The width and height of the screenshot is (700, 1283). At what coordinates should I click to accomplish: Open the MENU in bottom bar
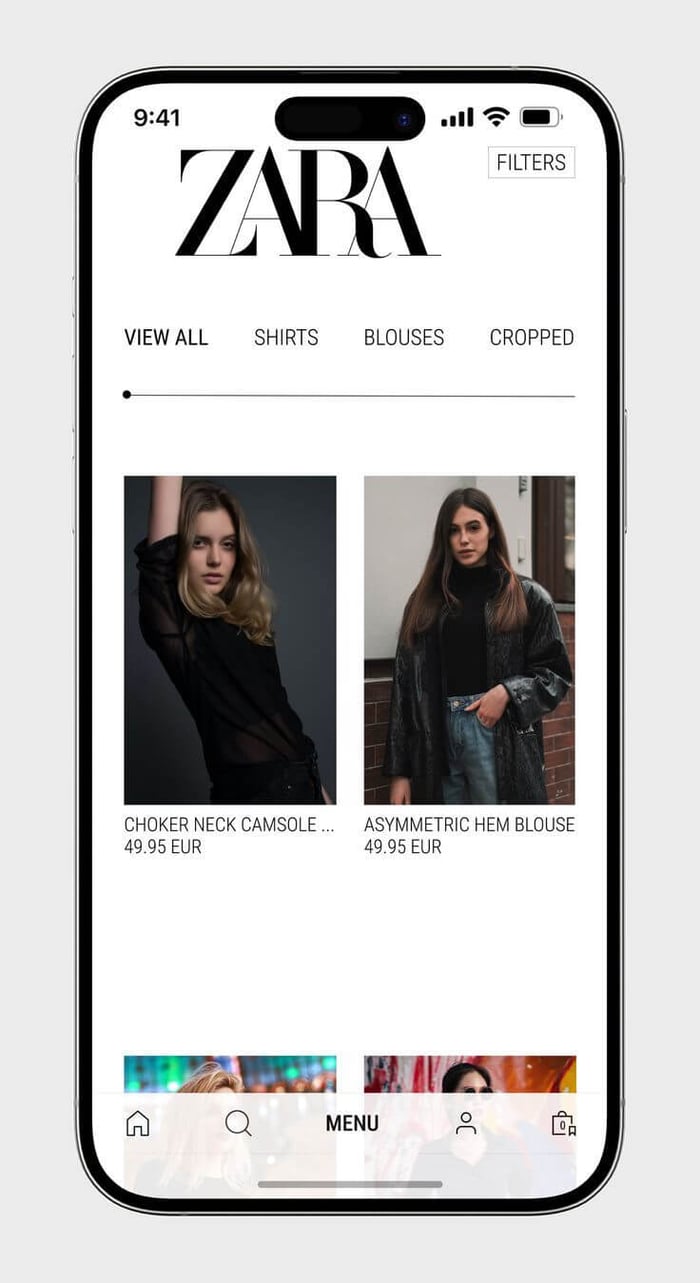tap(352, 1123)
